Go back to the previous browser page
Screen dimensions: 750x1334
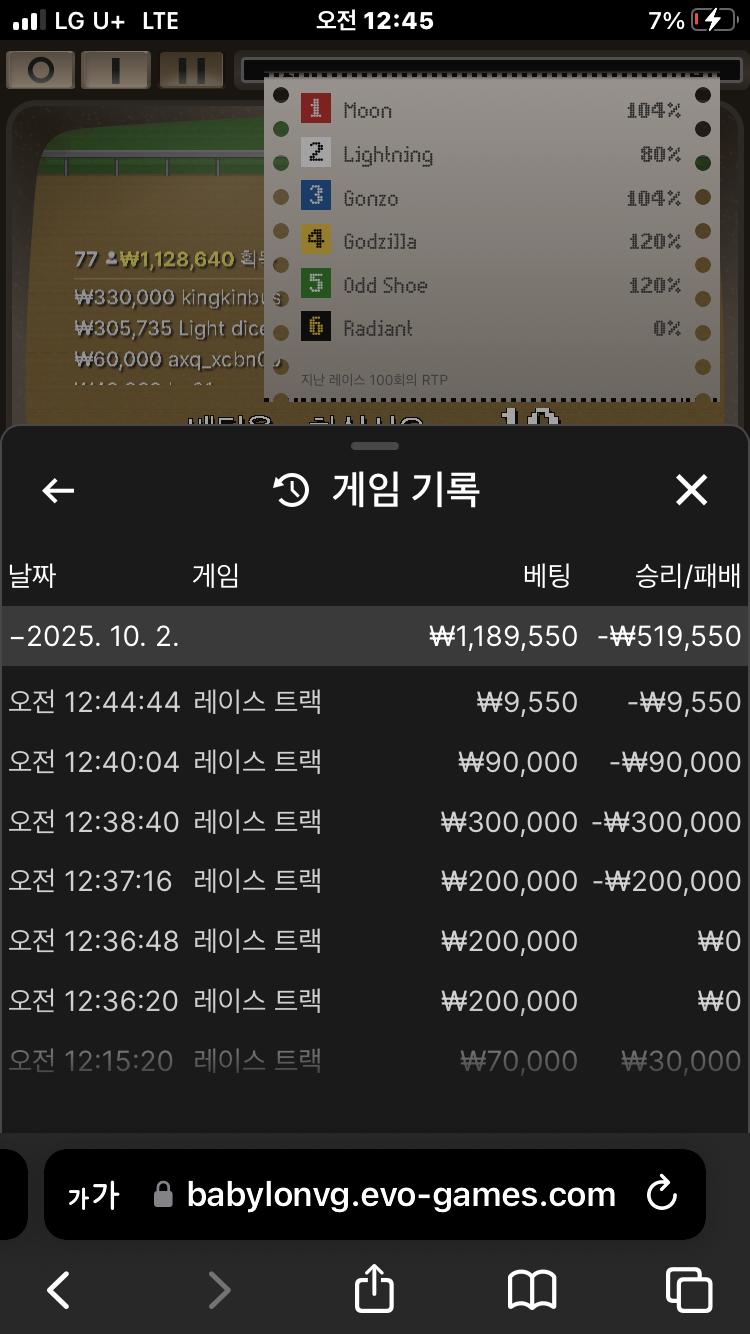59,1290
